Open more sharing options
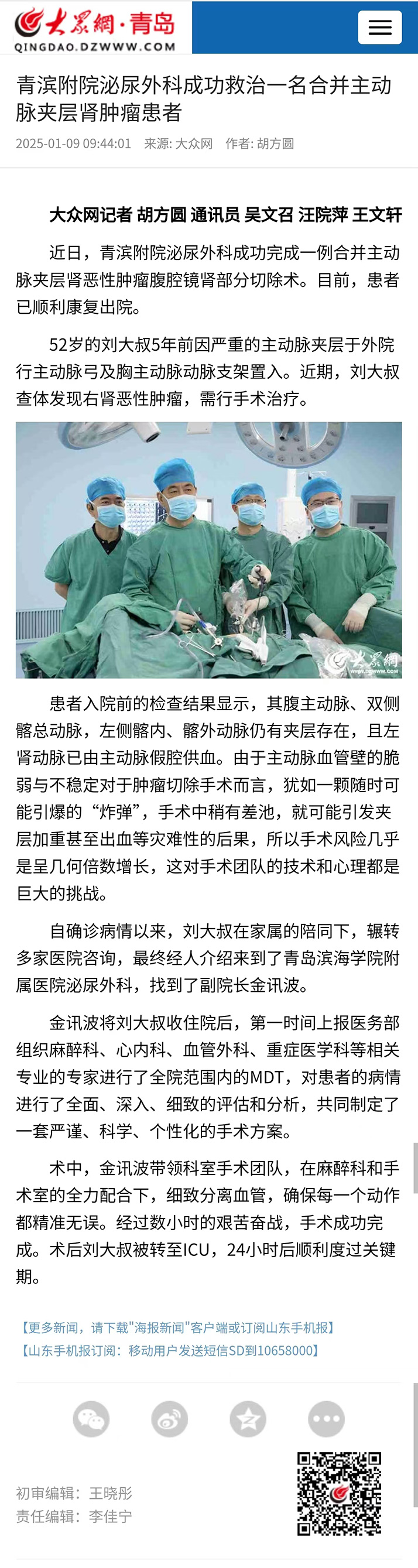The width and height of the screenshot is (418, 1568). click(x=327, y=1419)
